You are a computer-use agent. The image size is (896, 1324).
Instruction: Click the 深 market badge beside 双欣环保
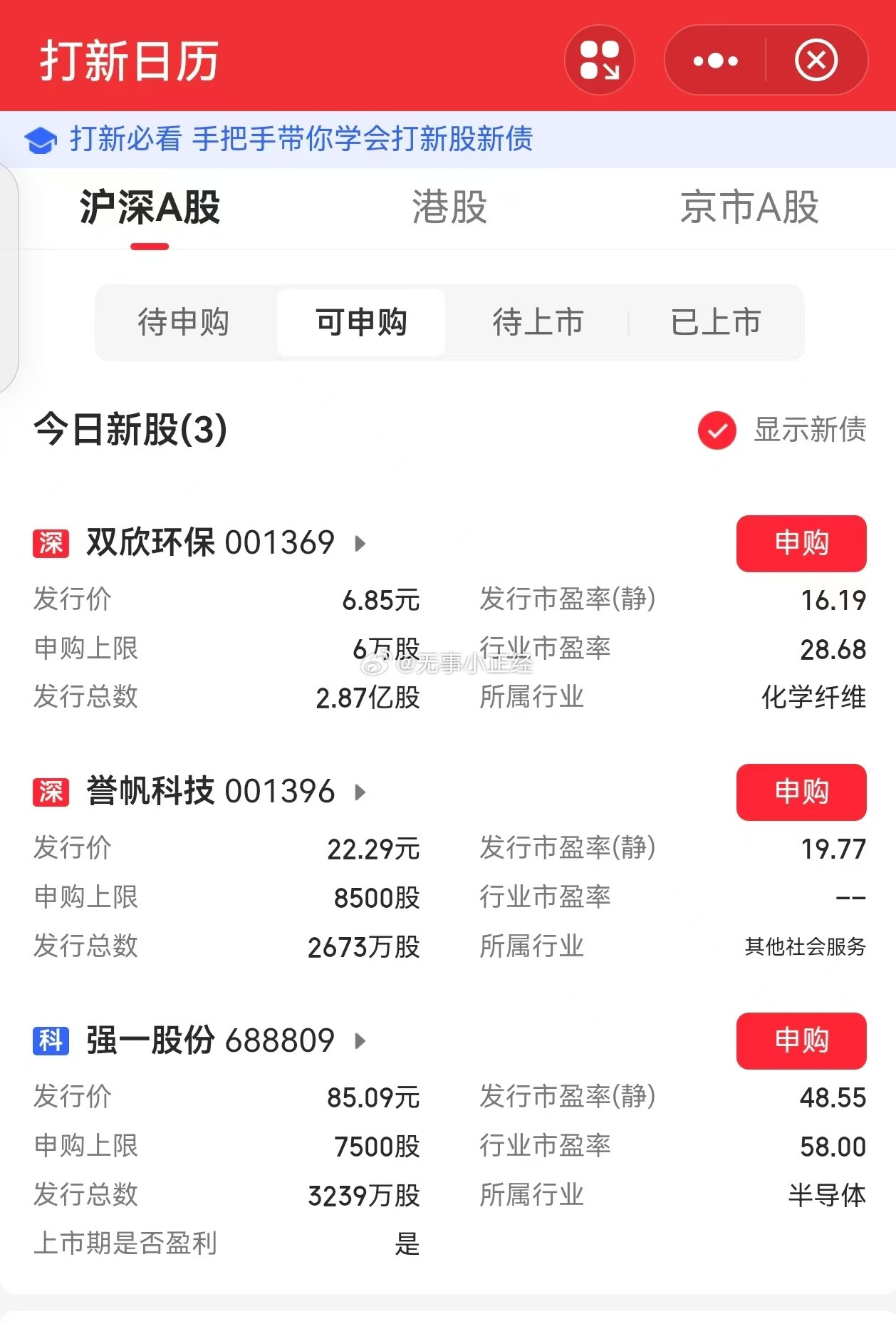50,543
